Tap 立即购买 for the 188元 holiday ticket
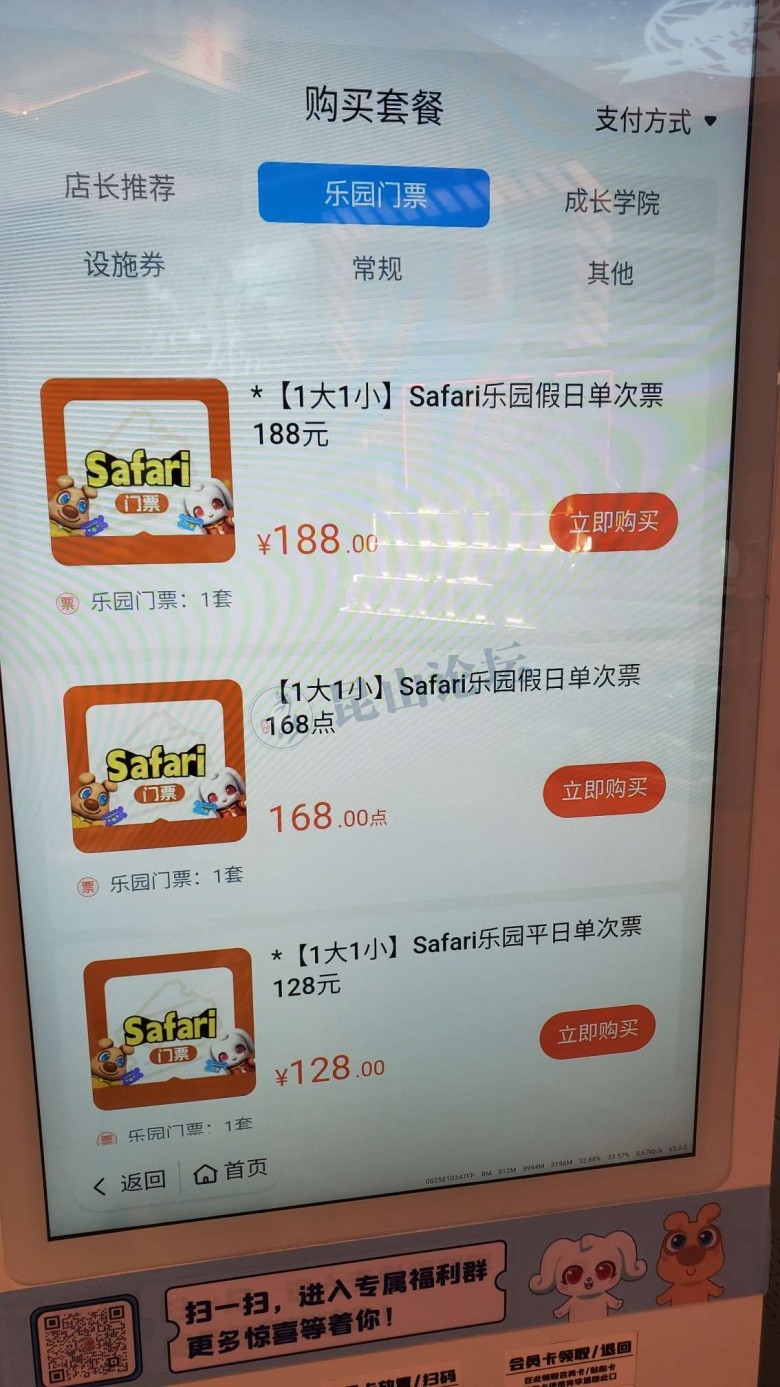This screenshot has width=780, height=1387. point(613,522)
